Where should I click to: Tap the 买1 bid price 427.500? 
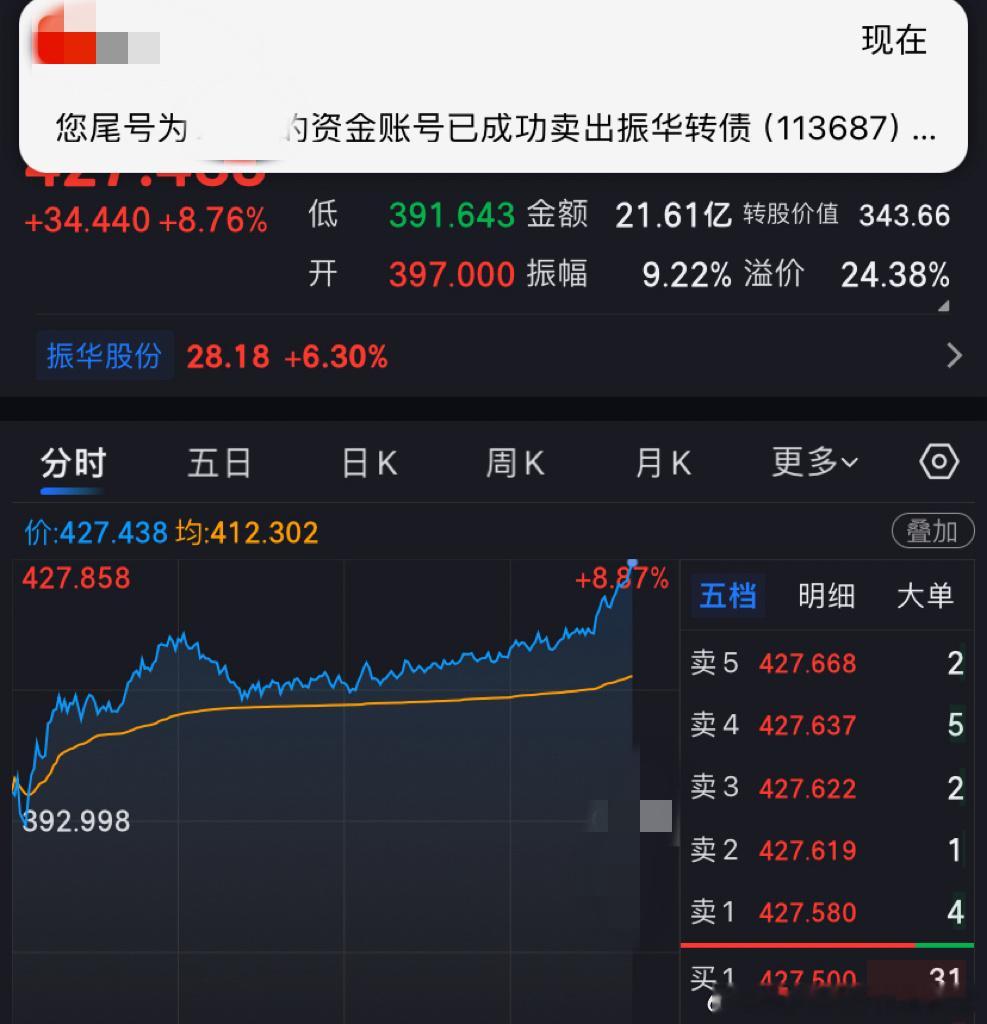806,977
